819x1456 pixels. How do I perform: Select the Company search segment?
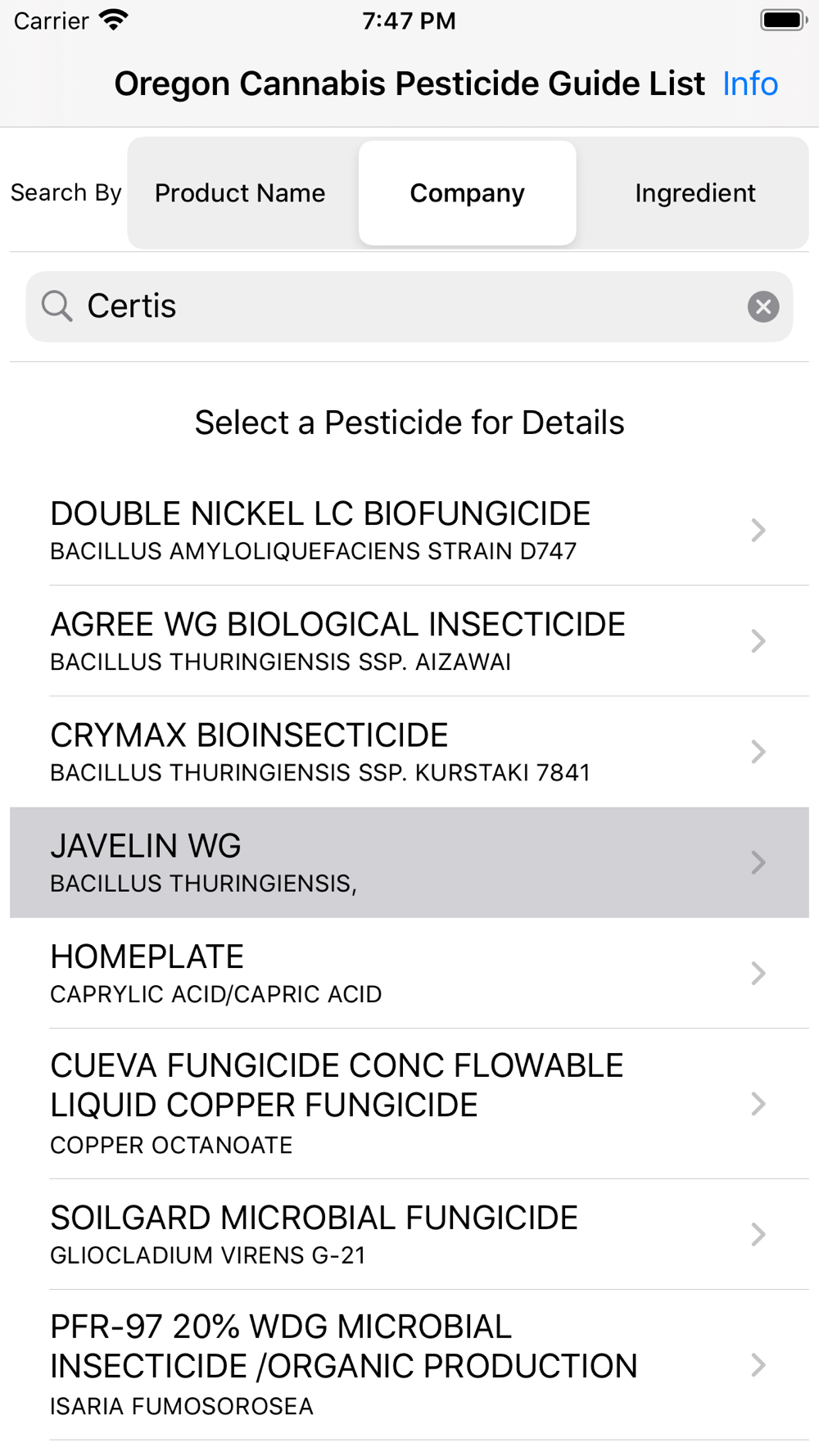coord(467,193)
